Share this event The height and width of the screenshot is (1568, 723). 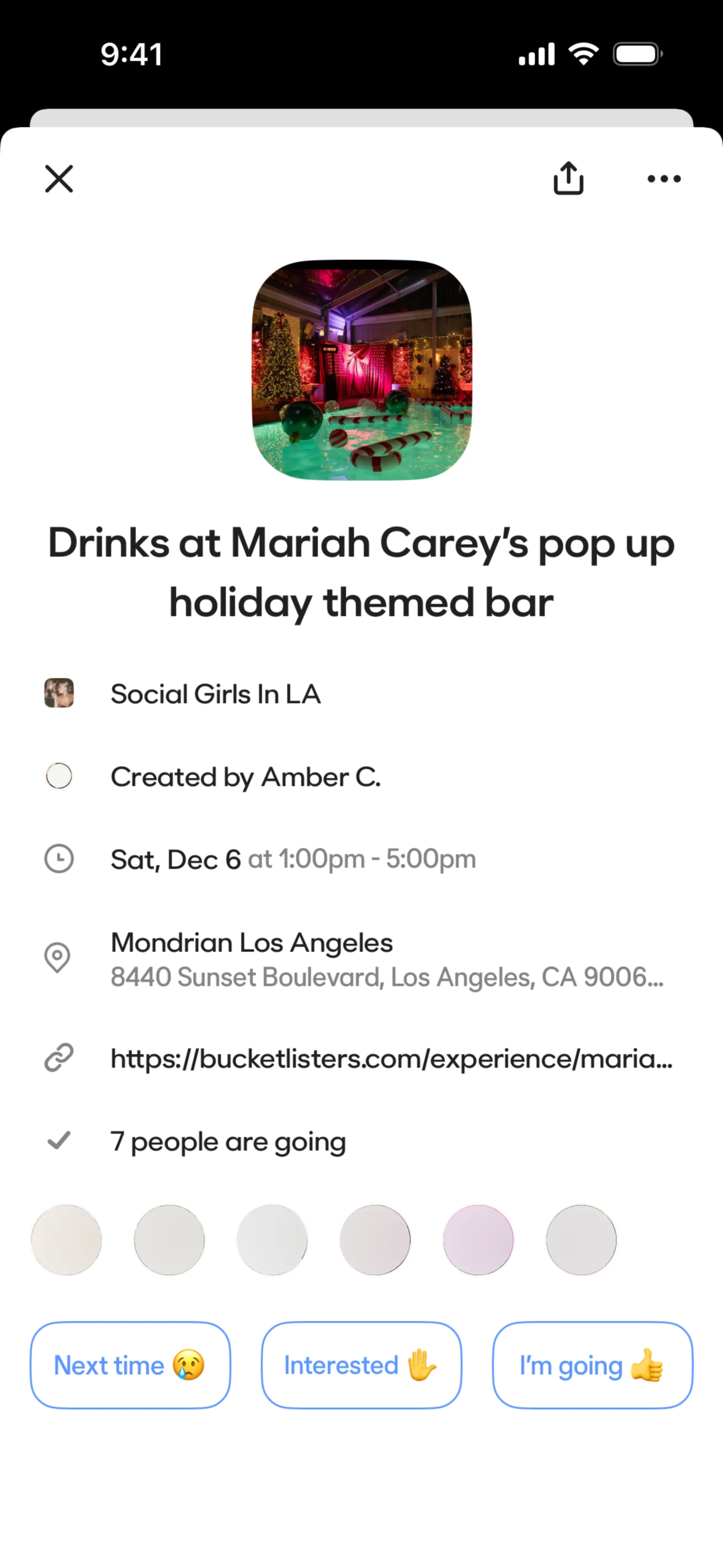(x=568, y=178)
